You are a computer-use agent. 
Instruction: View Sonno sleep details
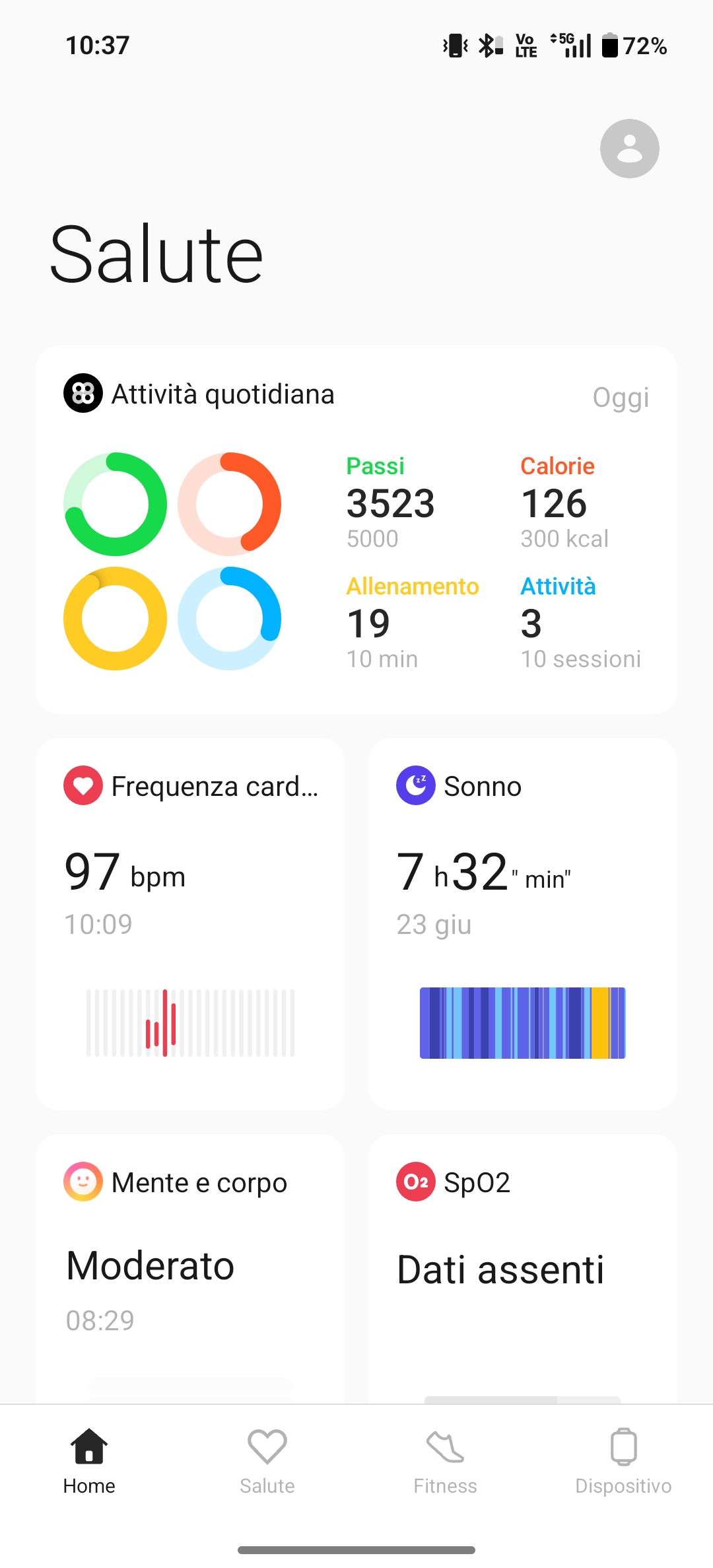(522, 923)
